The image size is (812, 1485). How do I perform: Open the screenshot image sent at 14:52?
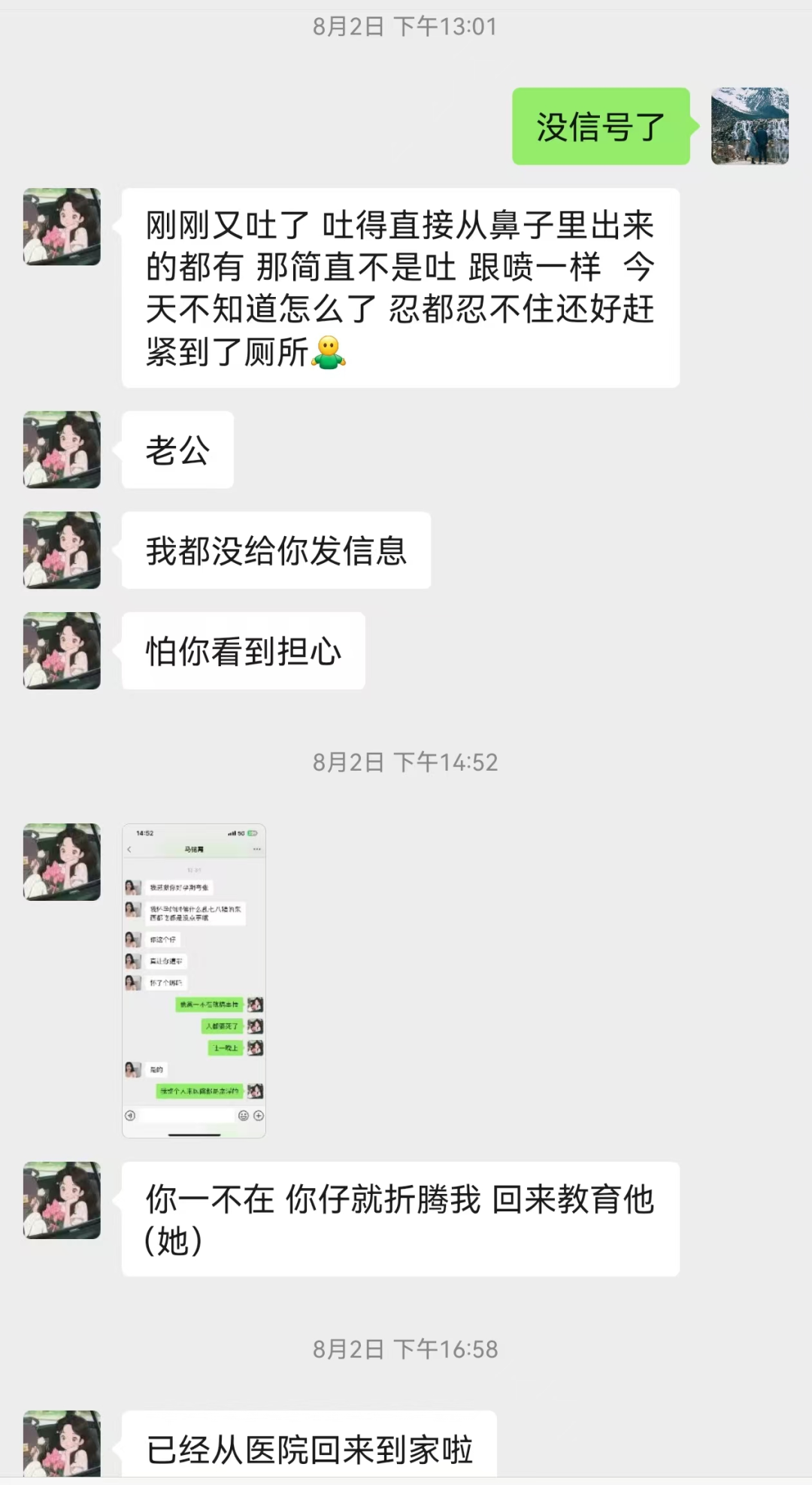(194, 980)
